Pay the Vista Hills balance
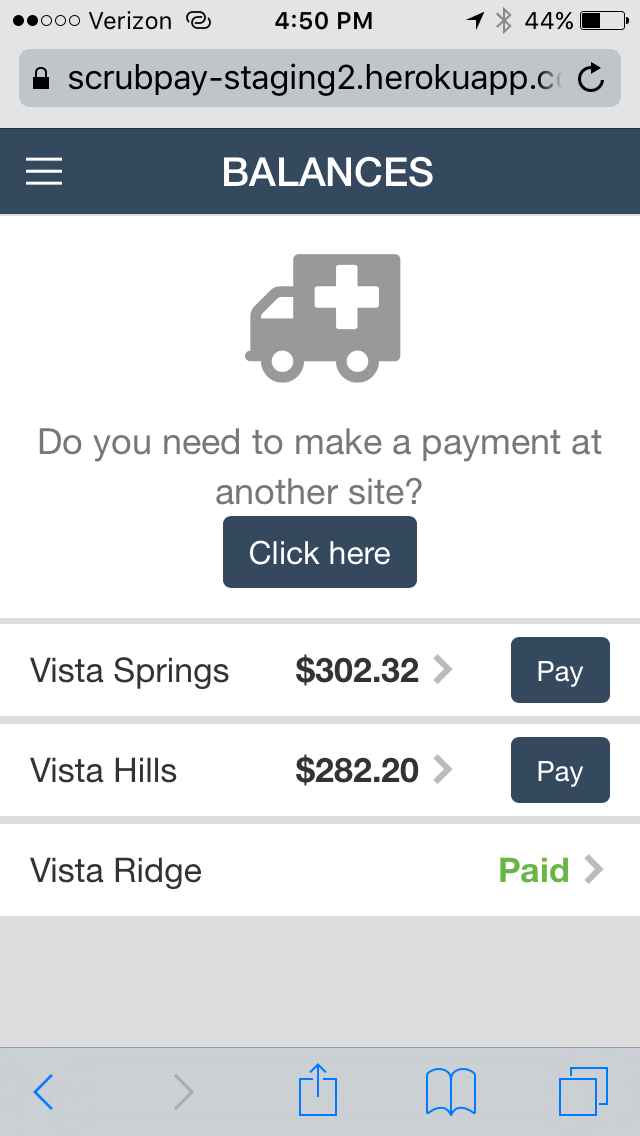 [559, 771]
